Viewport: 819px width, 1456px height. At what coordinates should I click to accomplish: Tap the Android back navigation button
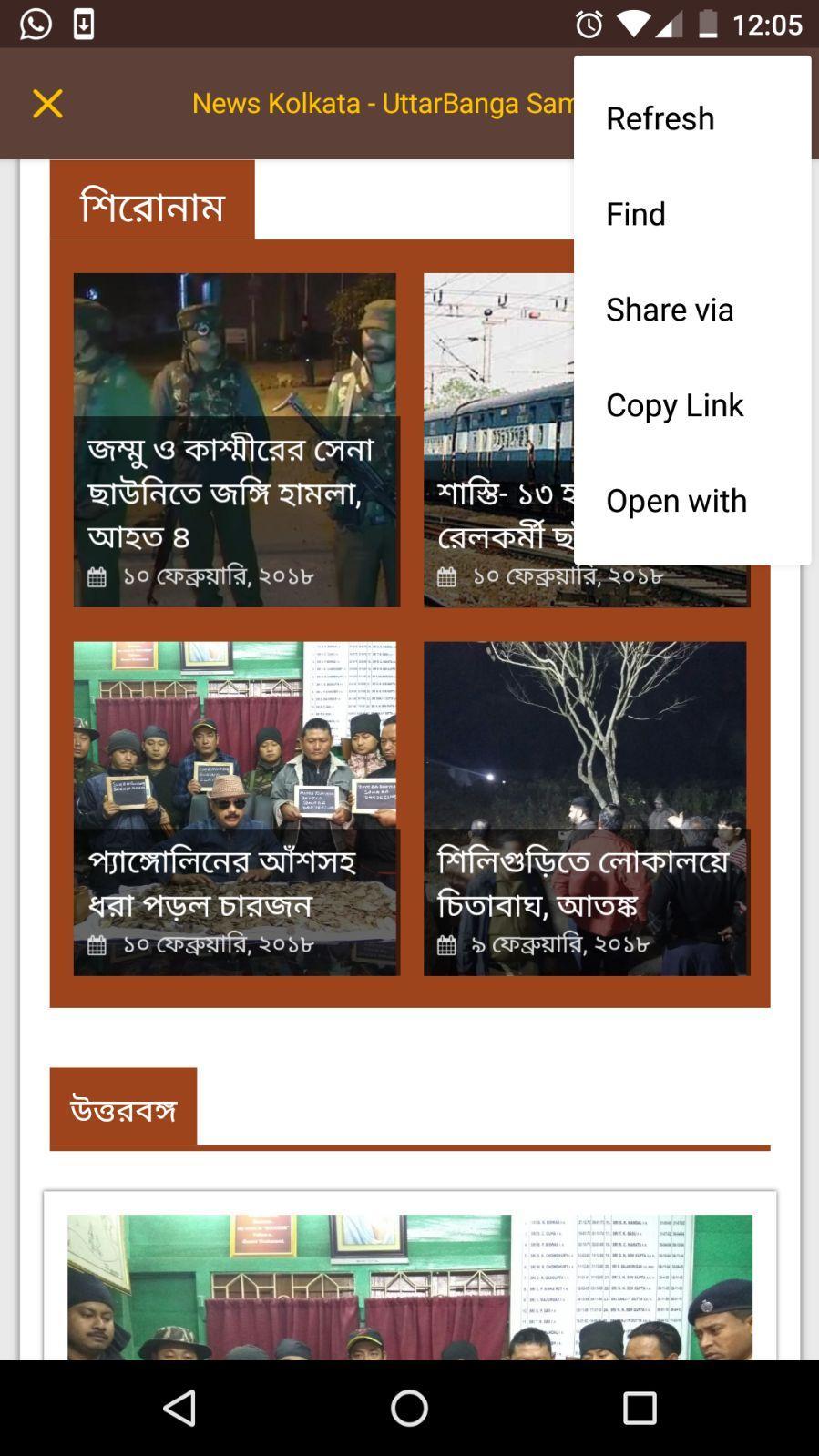pos(179,1407)
